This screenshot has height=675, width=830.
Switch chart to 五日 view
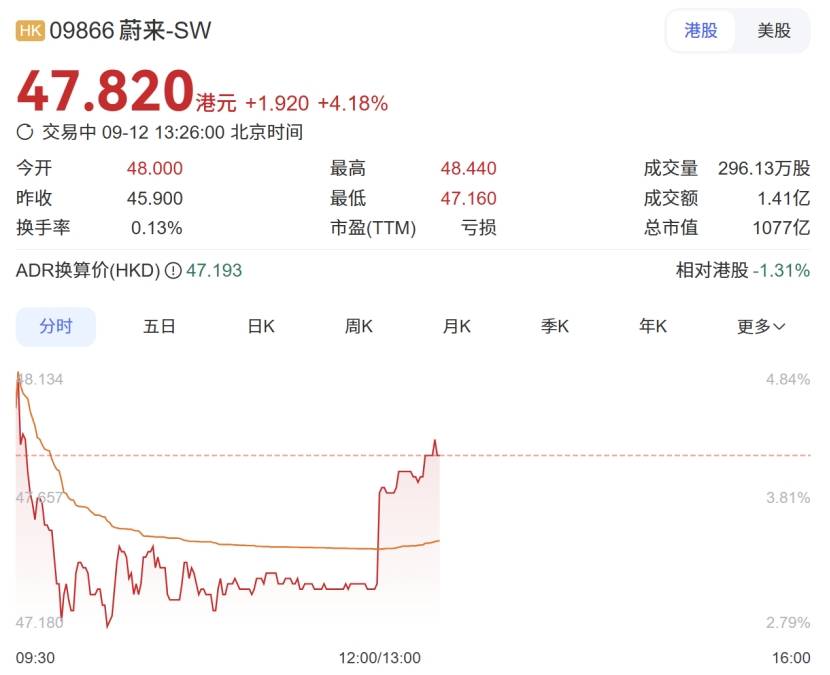(x=160, y=326)
